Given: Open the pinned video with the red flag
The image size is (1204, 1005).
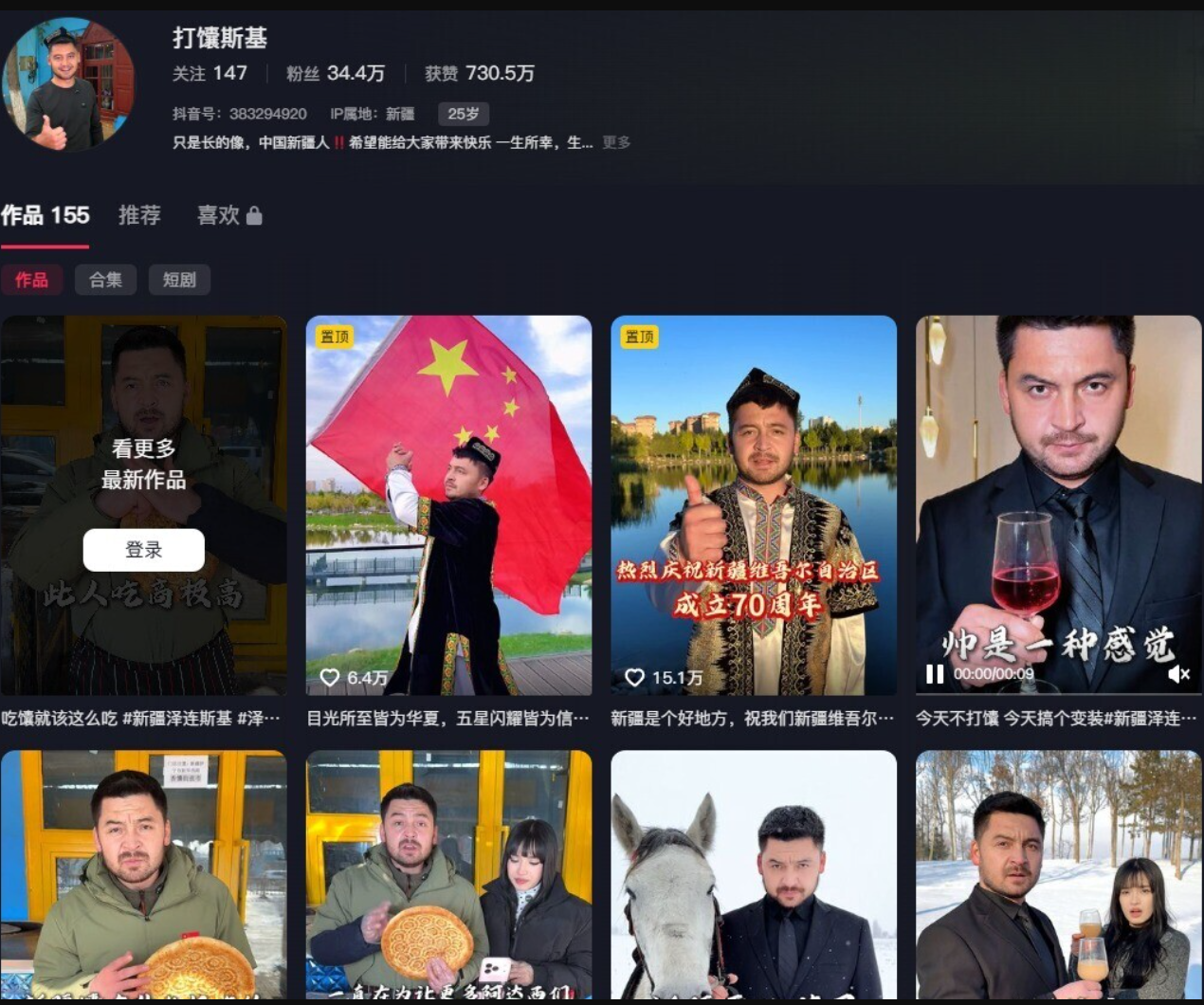Looking at the screenshot, I should (448, 502).
